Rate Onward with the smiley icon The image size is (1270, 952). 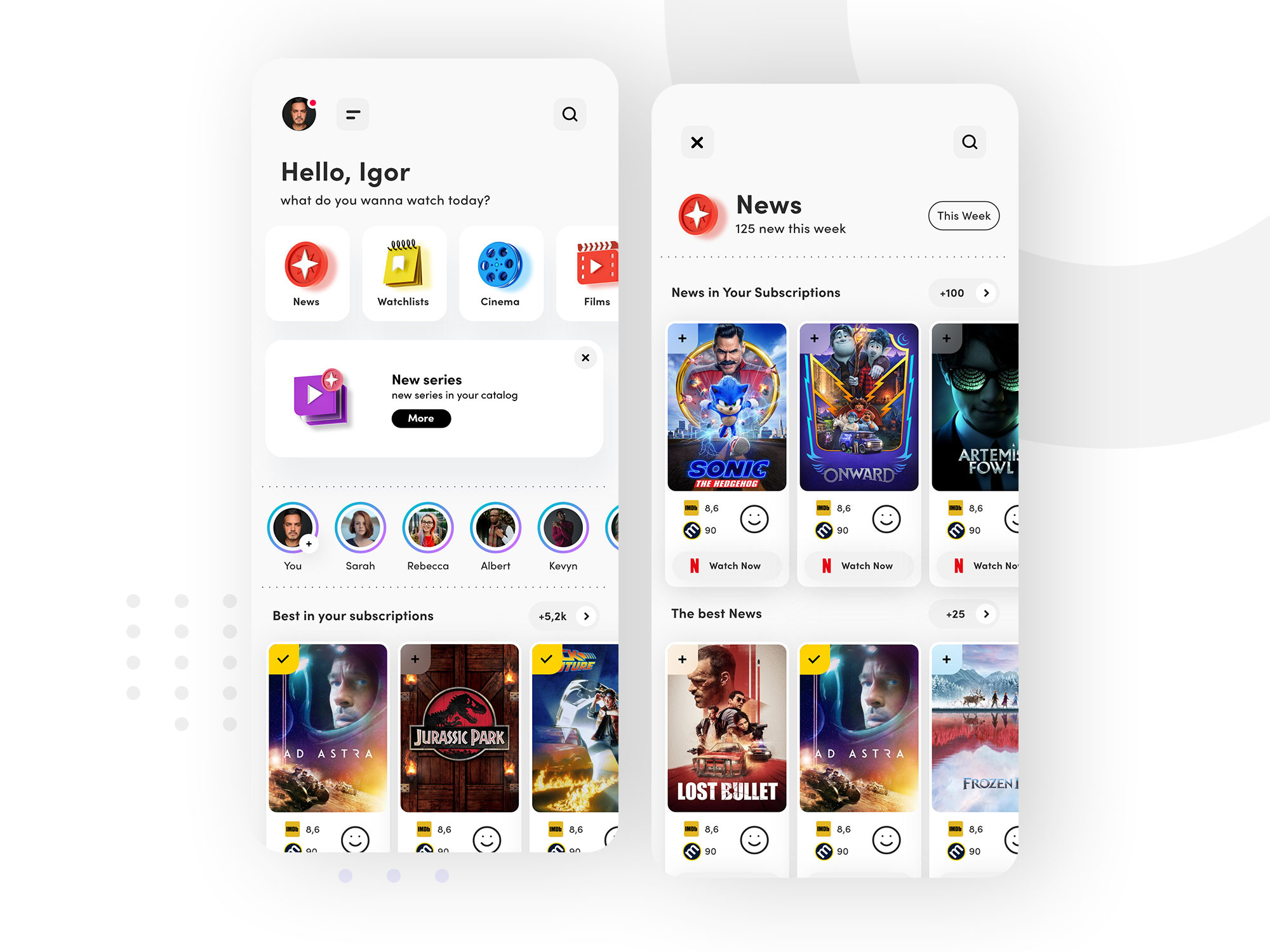886,519
